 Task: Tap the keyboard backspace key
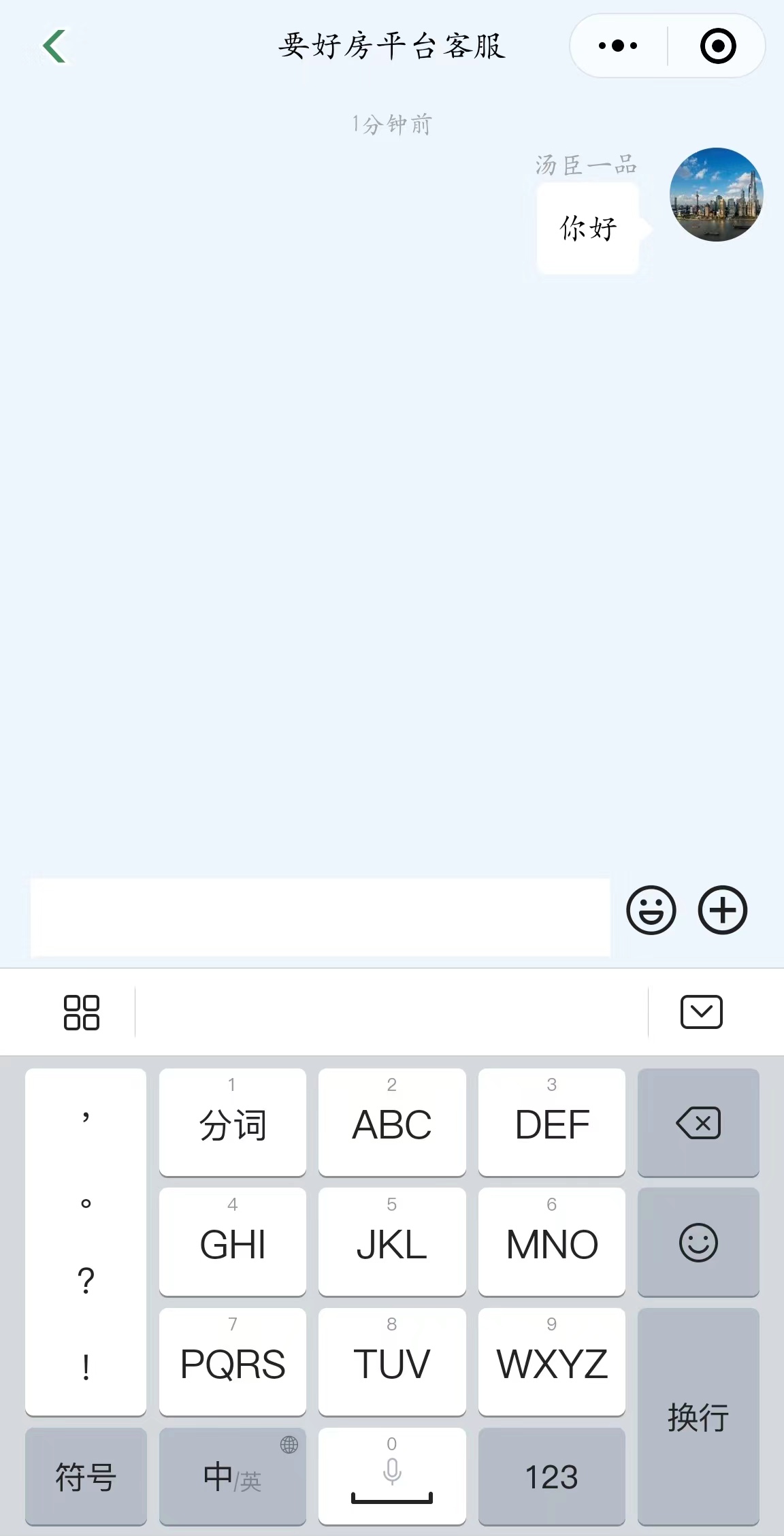click(698, 1123)
